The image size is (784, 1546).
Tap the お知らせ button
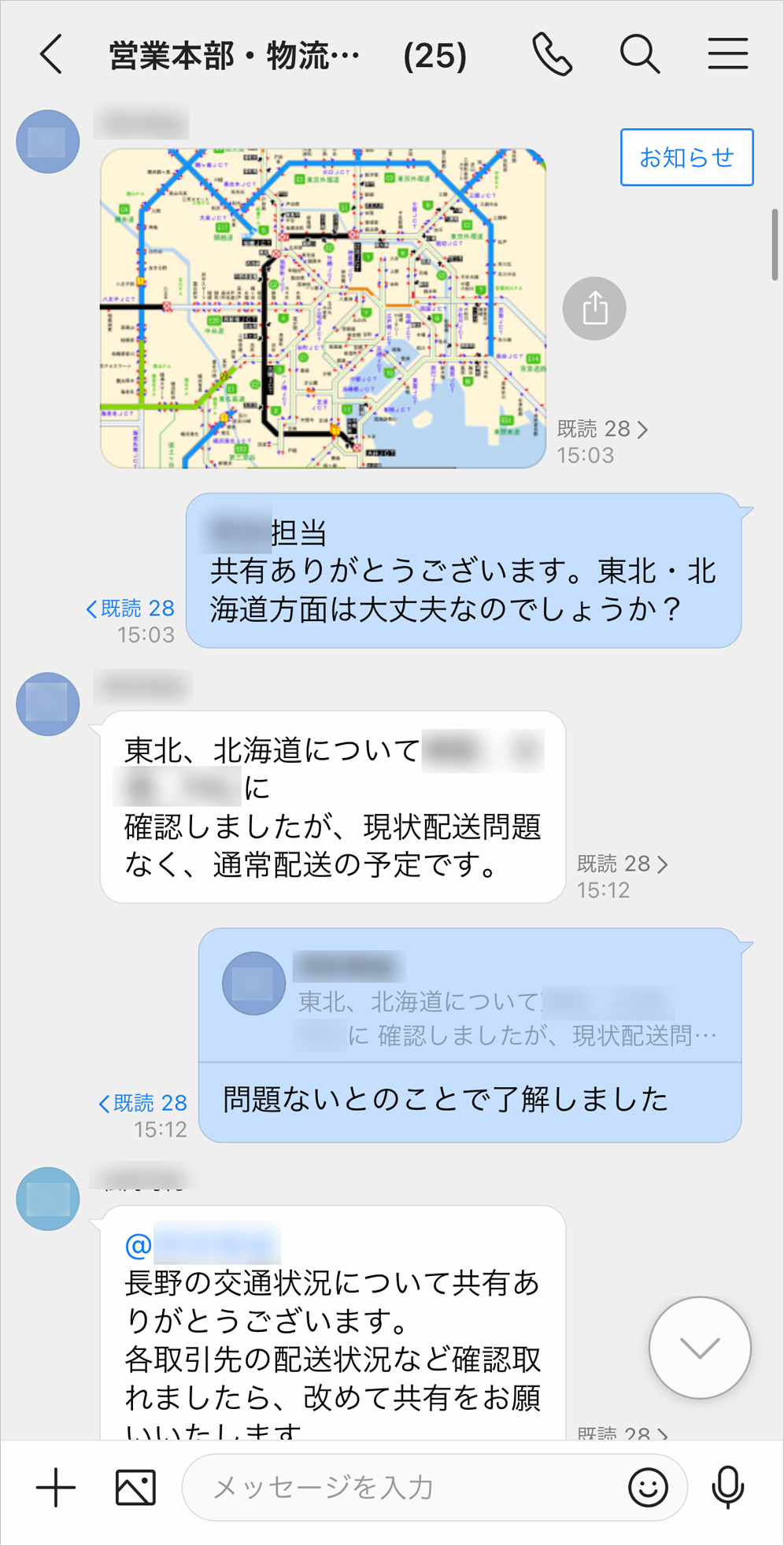click(x=686, y=157)
